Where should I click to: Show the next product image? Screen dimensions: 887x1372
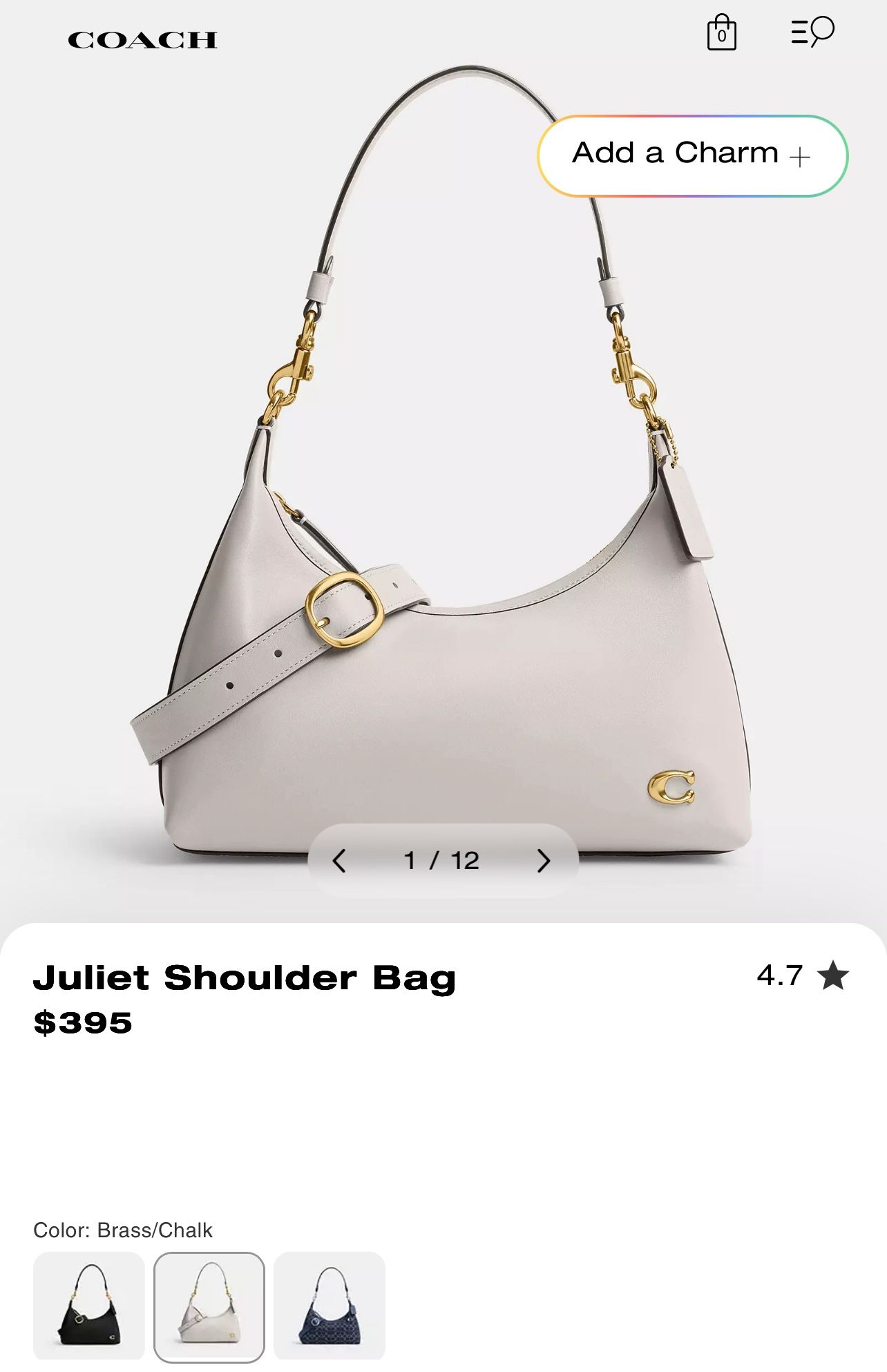pyautogui.click(x=544, y=861)
